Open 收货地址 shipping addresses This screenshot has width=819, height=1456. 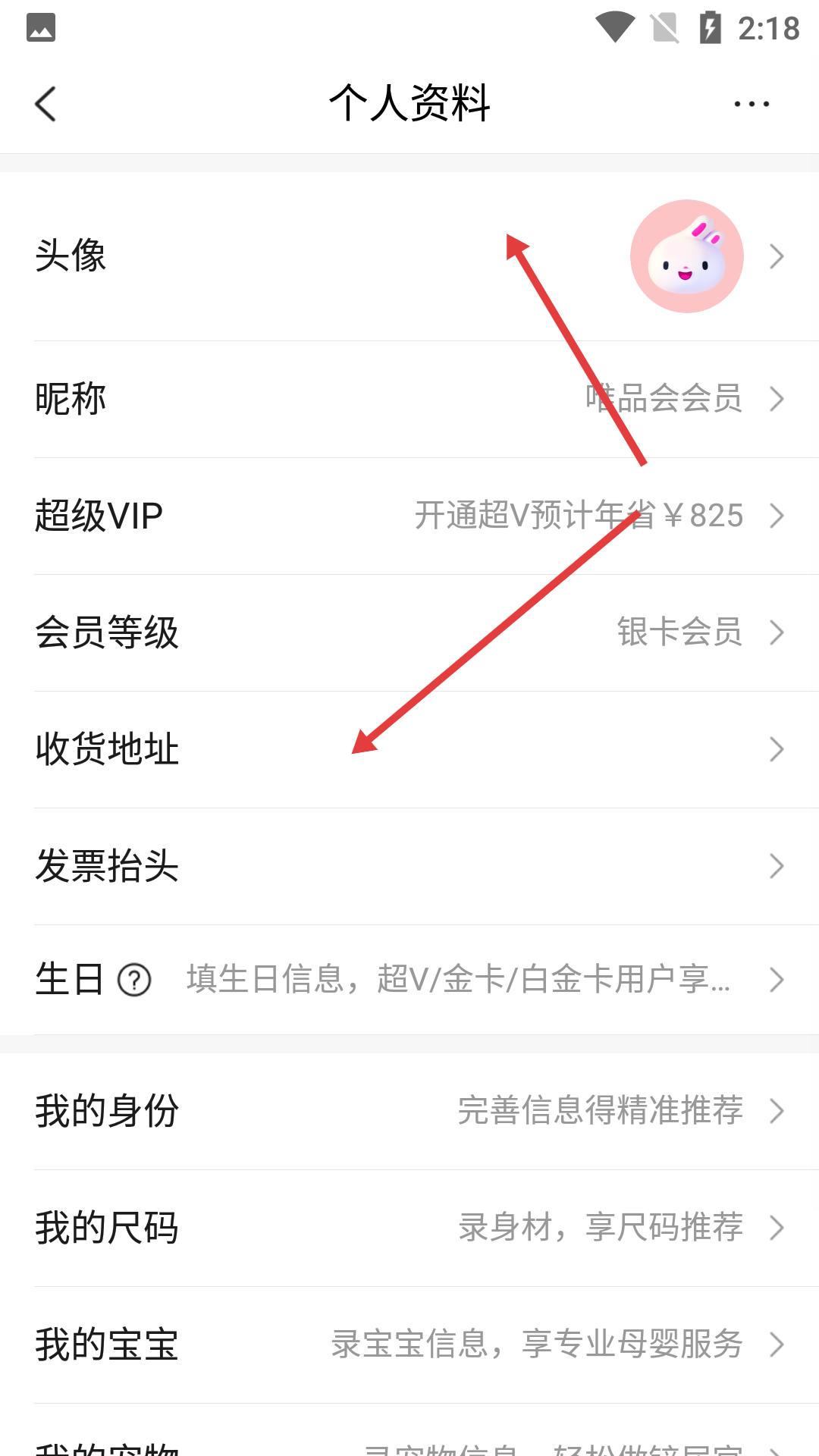coord(409,749)
